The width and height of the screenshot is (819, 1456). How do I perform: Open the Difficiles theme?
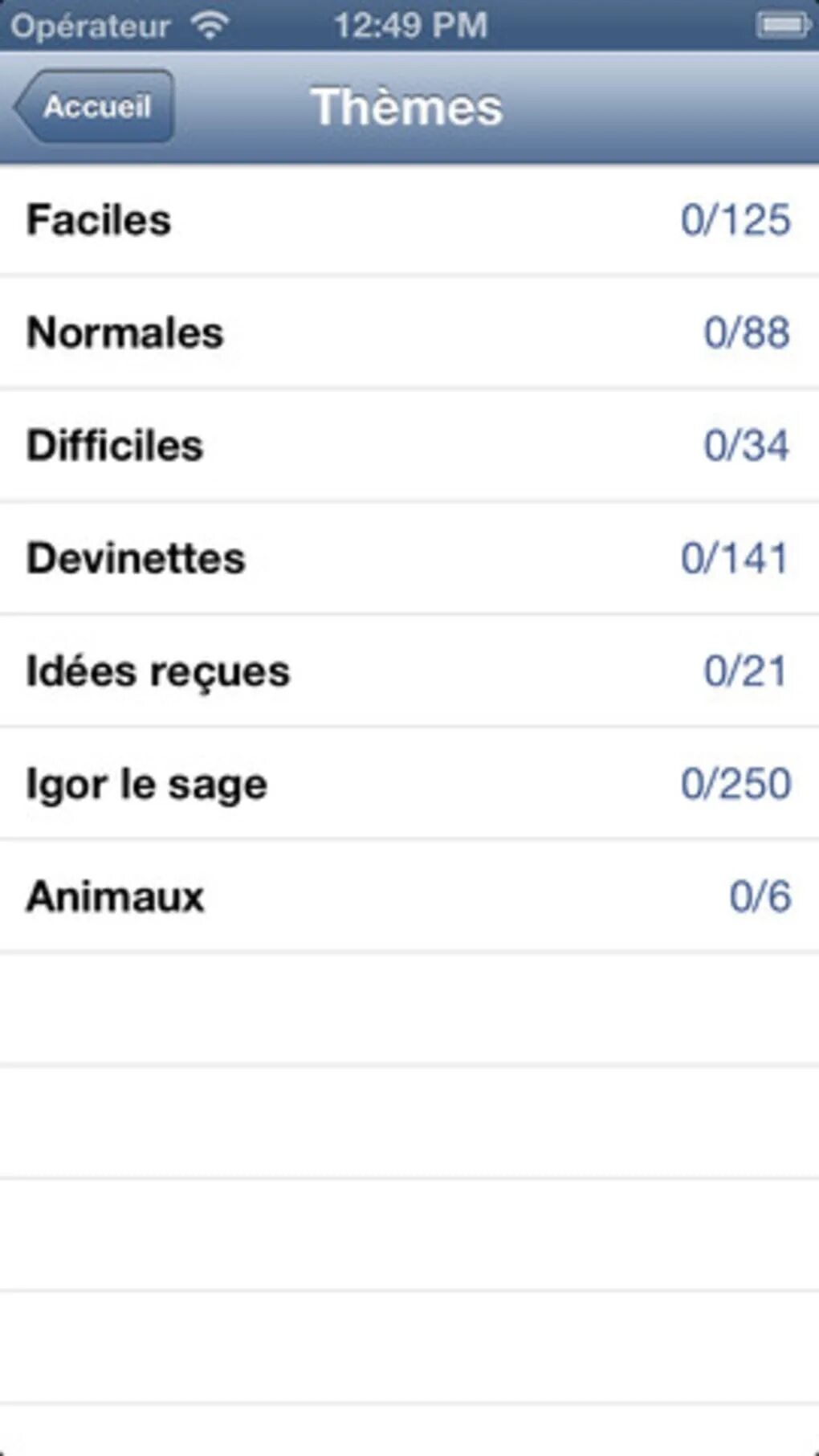pyautogui.click(x=409, y=446)
